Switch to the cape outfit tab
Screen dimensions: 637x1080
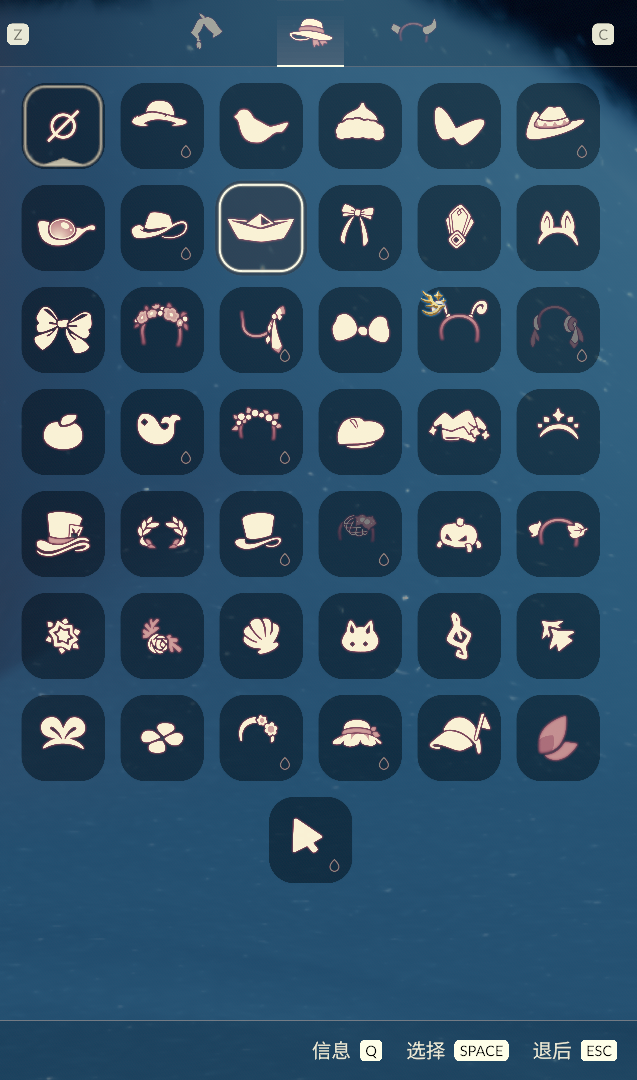coord(207,32)
